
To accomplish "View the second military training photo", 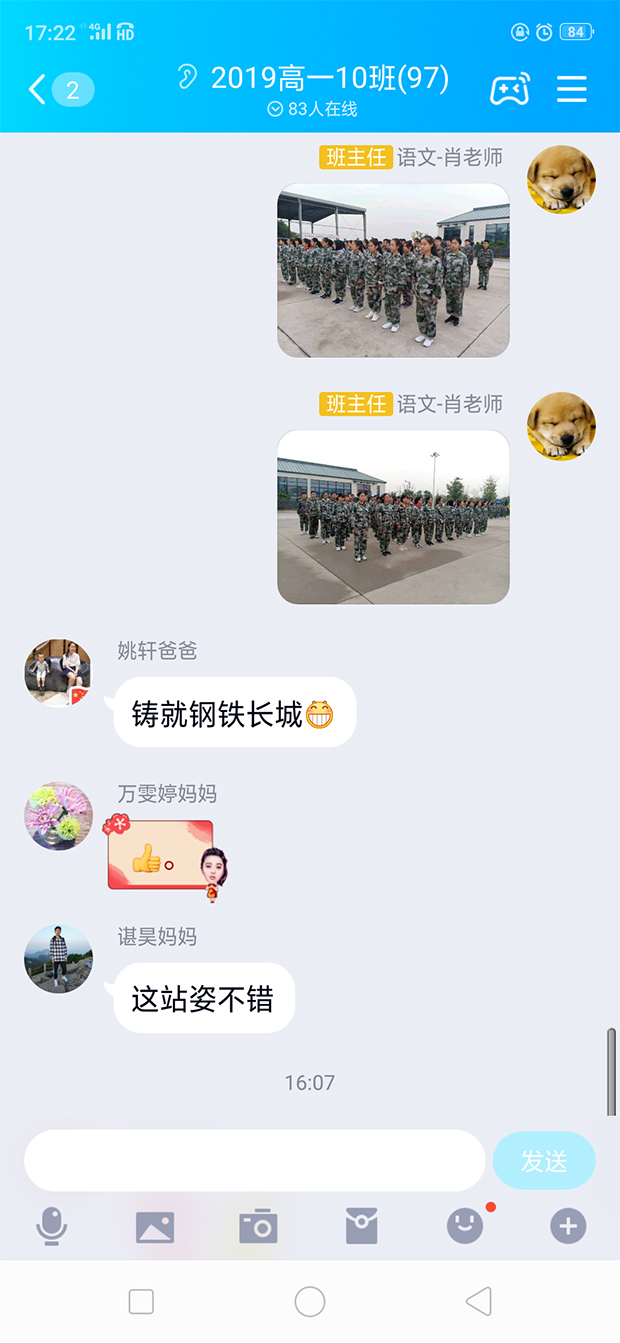I will click(x=393, y=517).
